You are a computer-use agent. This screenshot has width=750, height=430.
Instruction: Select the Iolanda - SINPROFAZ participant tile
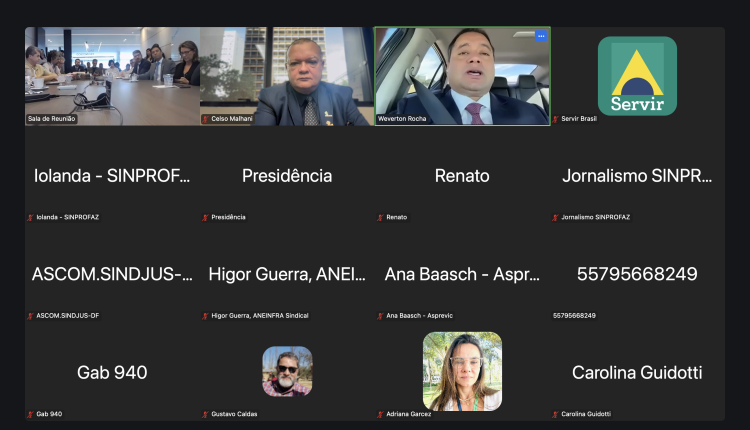112,176
